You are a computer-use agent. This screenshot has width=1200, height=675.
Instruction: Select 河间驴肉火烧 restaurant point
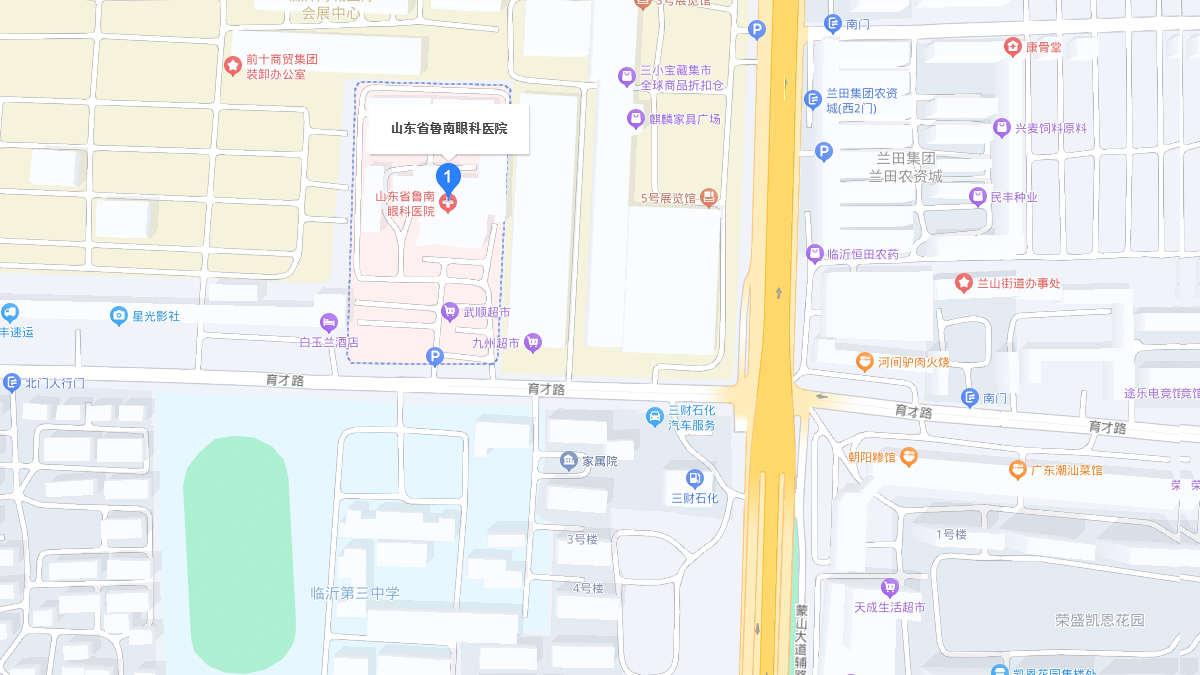(x=864, y=362)
